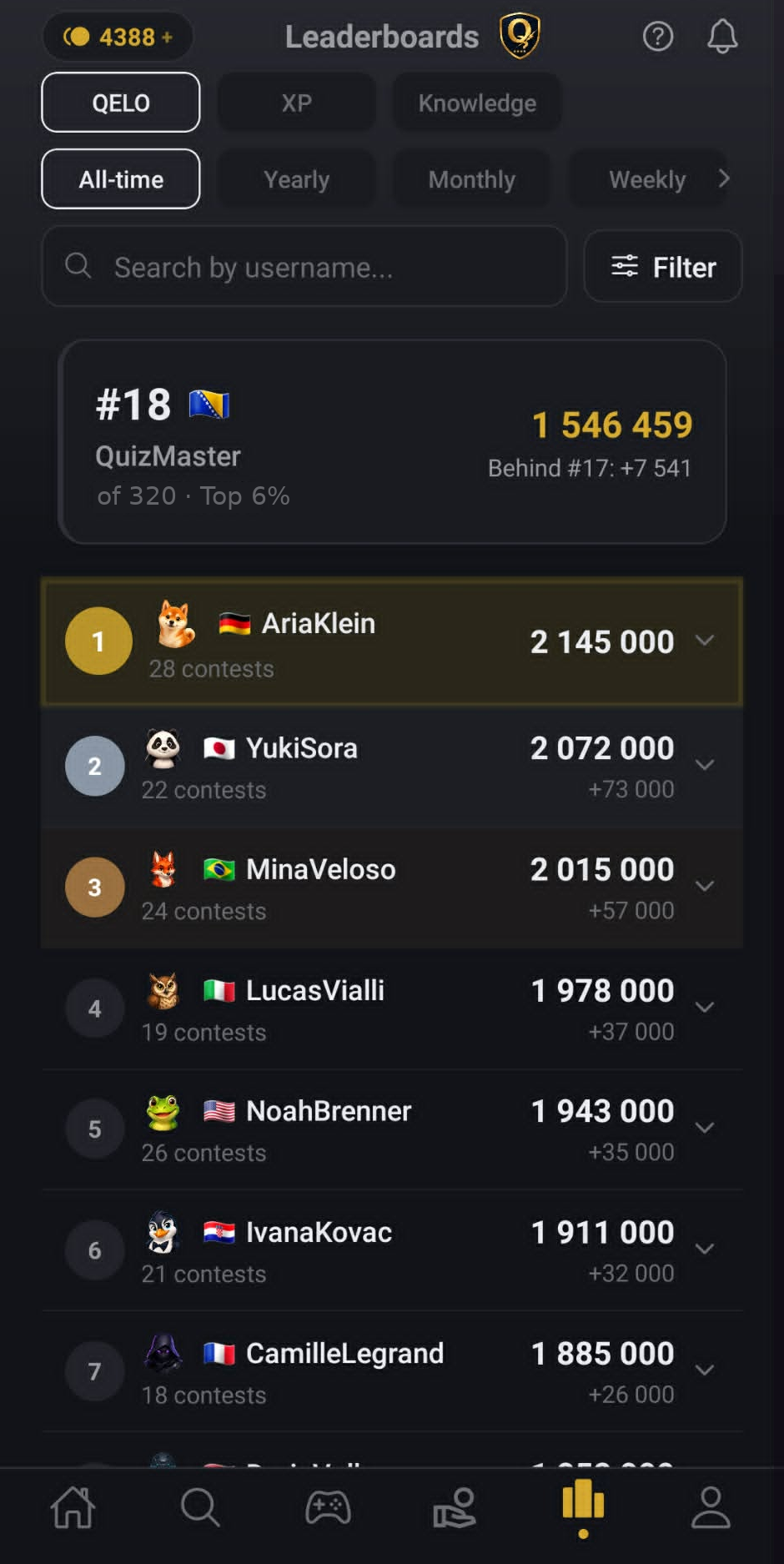Expand the LucasVialli row chevron
This screenshot has height=1564, width=784.
[x=705, y=1007]
